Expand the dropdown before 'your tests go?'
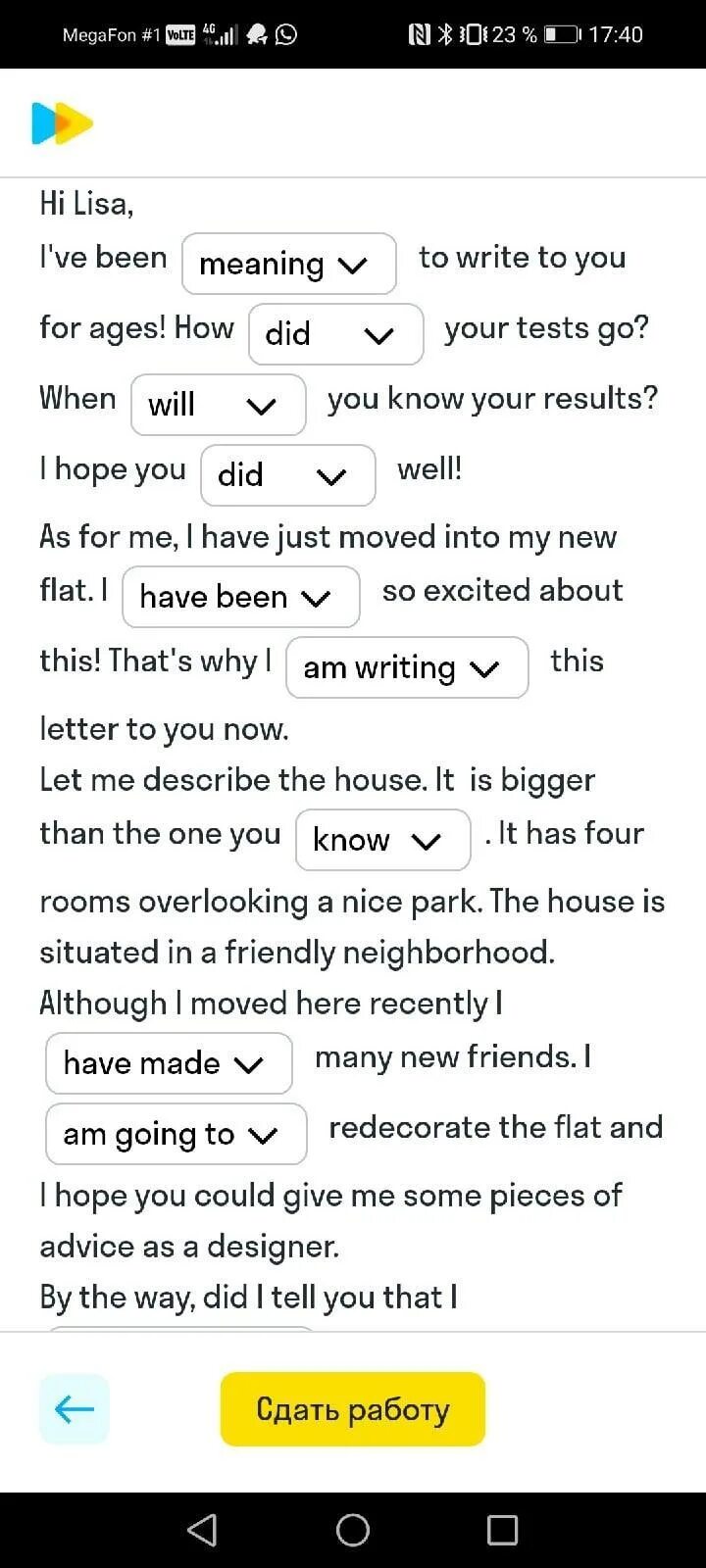Image resolution: width=706 pixels, height=1568 pixels. [336, 334]
